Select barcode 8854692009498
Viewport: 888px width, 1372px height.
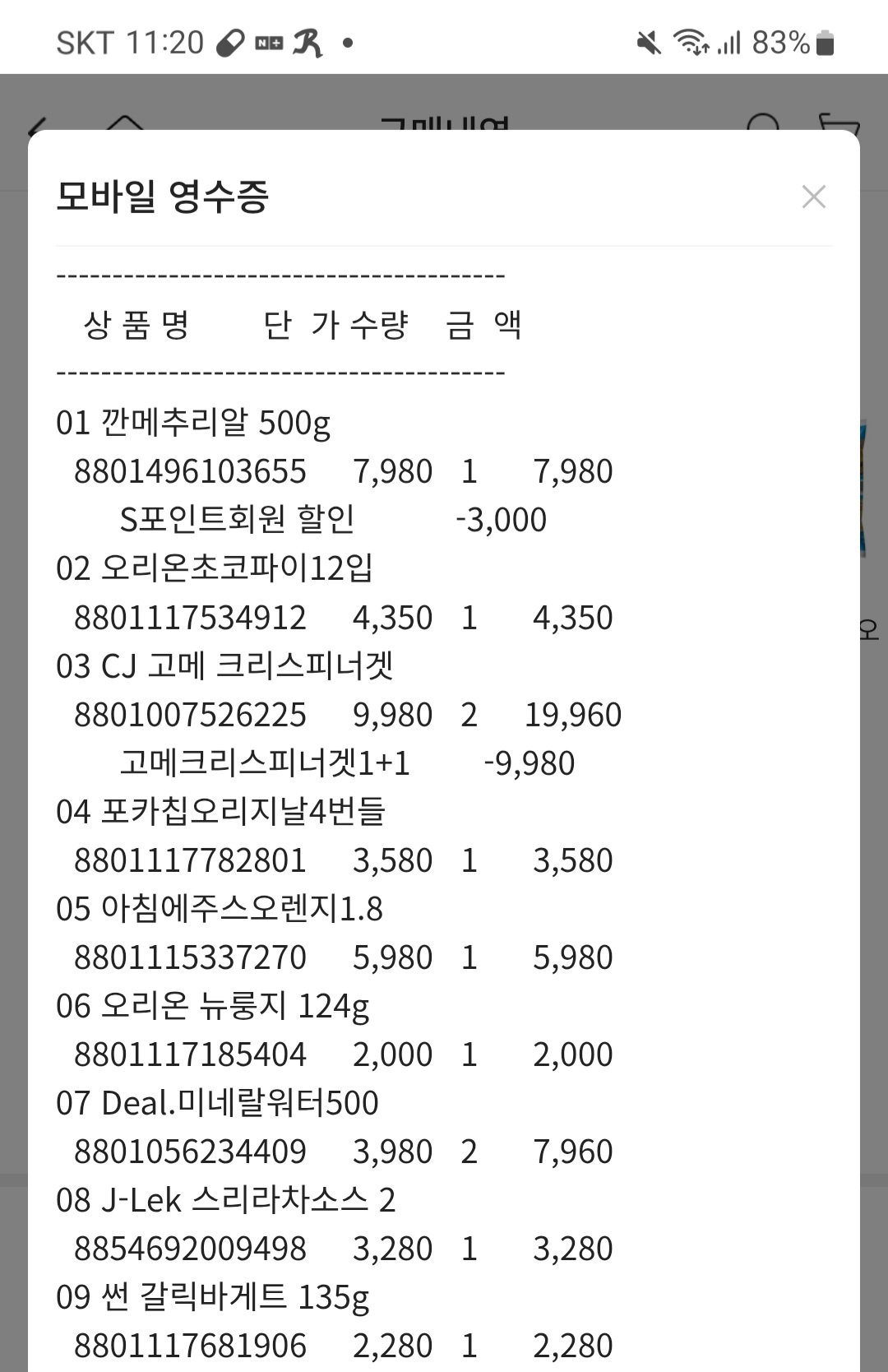point(190,1248)
